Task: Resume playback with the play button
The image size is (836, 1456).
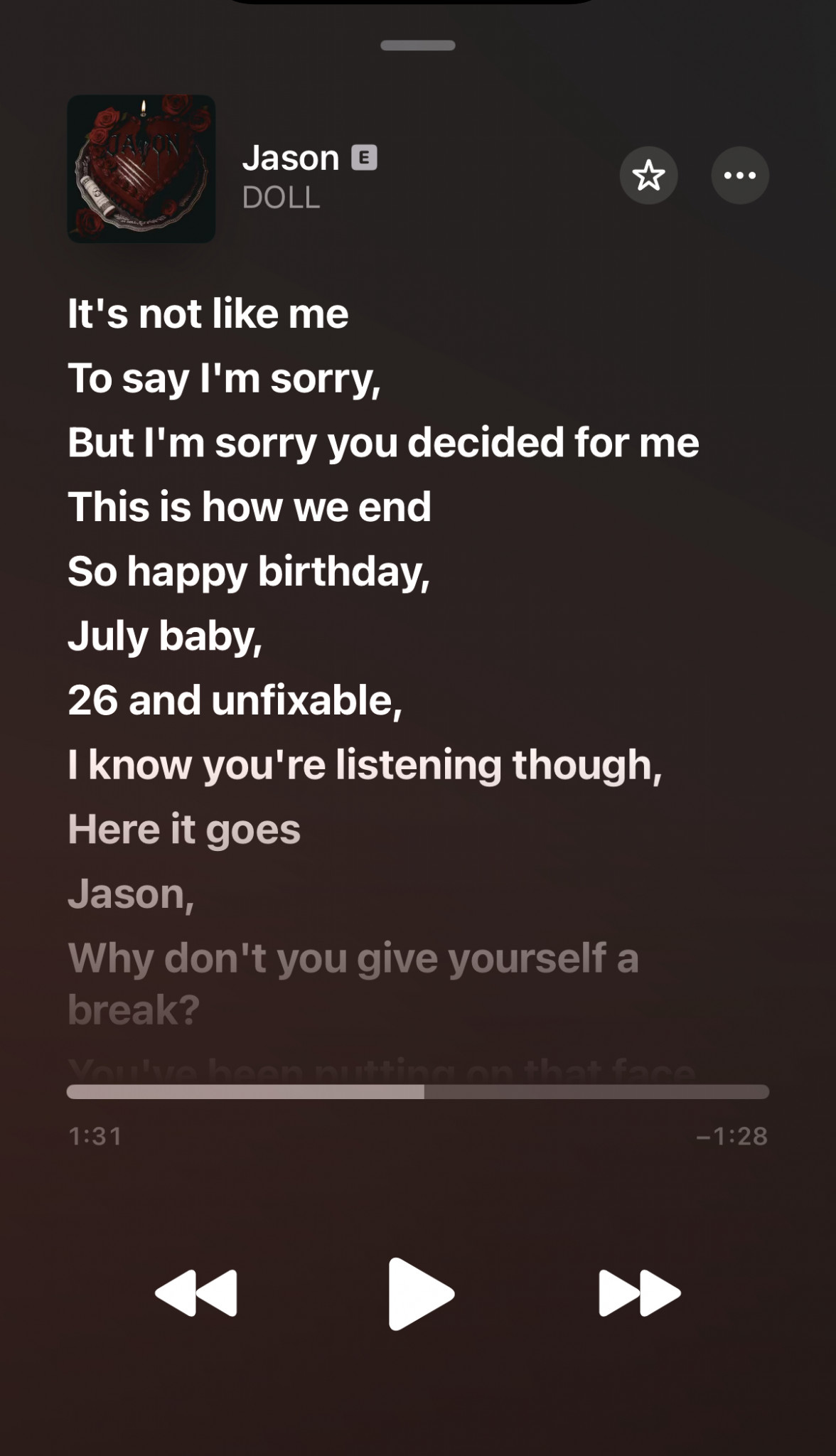Action: (419, 1293)
